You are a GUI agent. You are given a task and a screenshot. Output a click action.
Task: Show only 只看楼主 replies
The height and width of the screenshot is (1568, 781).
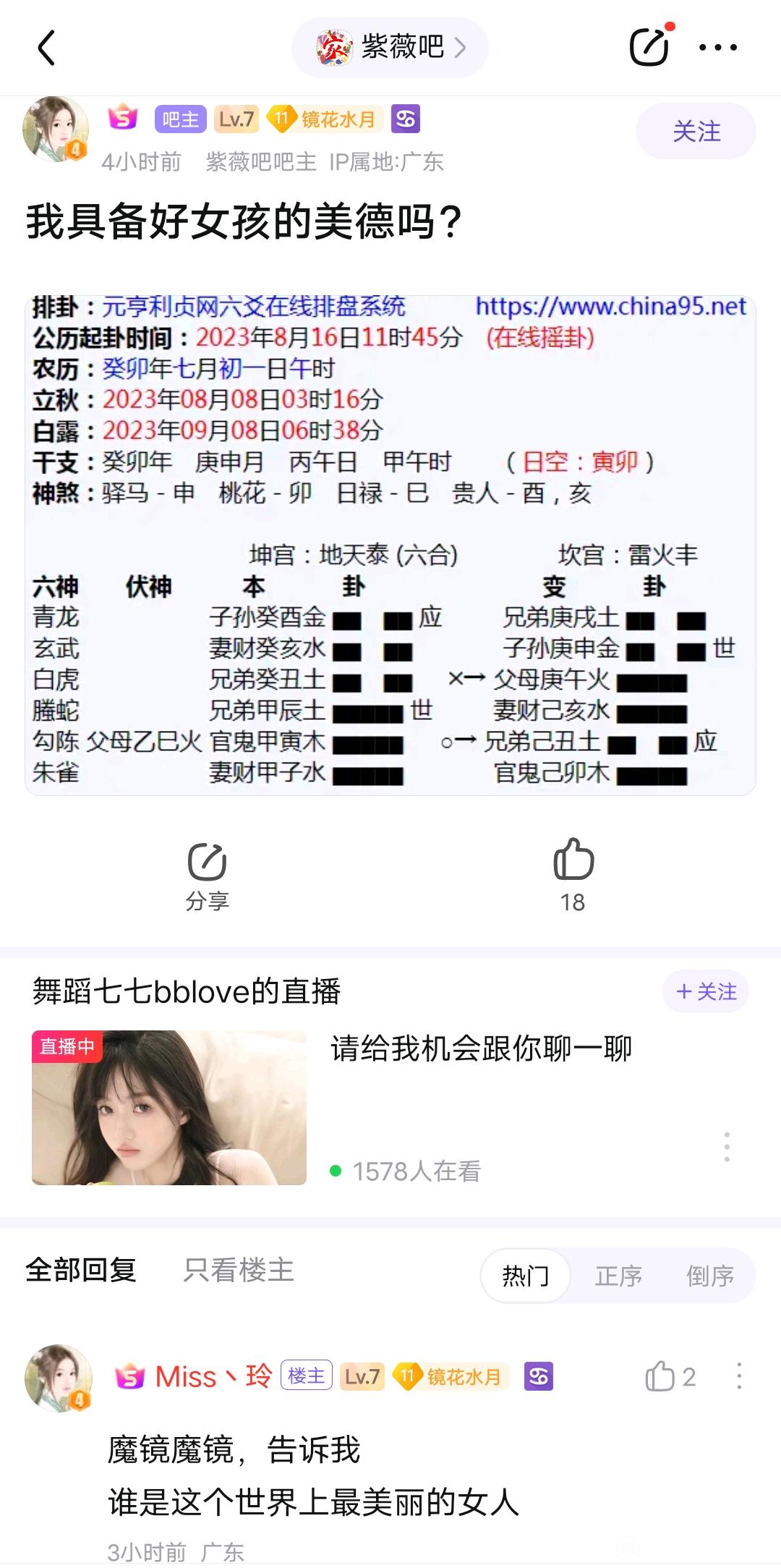[239, 1269]
